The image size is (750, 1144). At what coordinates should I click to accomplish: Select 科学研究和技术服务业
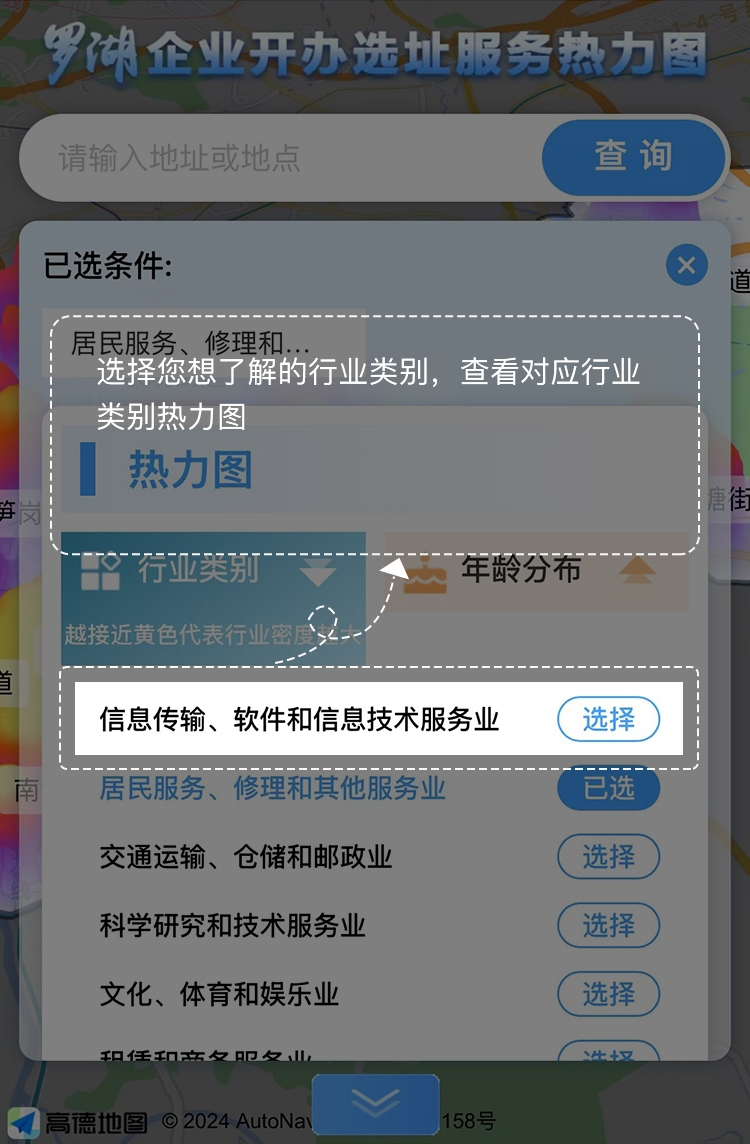pos(608,926)
